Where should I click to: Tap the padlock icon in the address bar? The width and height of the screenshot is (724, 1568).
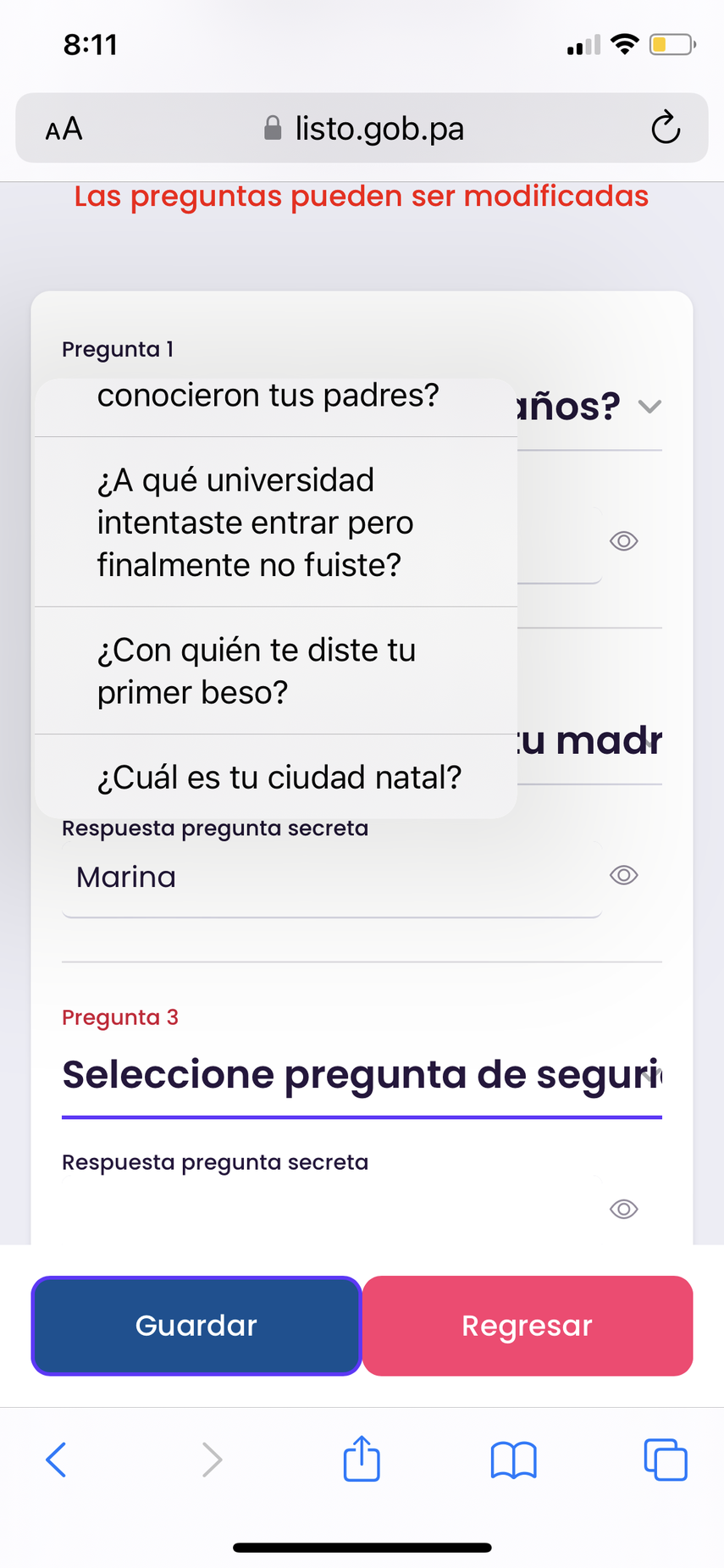(x=271, y=128)
